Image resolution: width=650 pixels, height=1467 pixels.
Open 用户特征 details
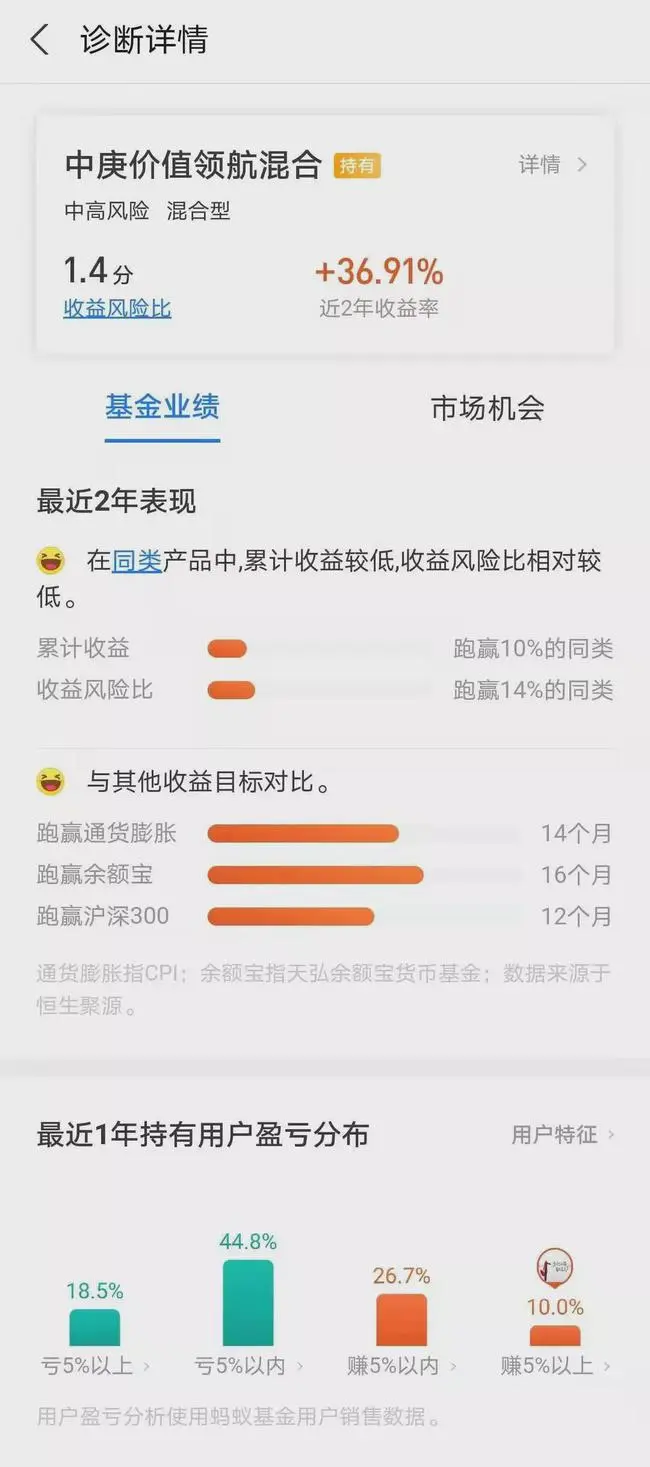point(563,1134)
